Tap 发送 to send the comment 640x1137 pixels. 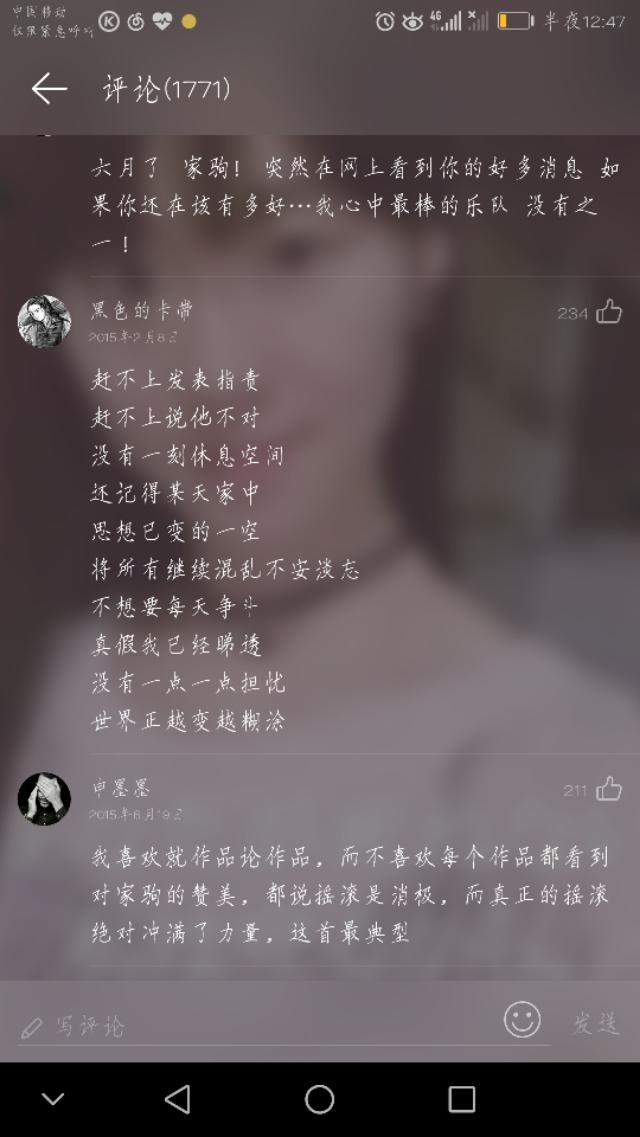(x=596, y=1022)
